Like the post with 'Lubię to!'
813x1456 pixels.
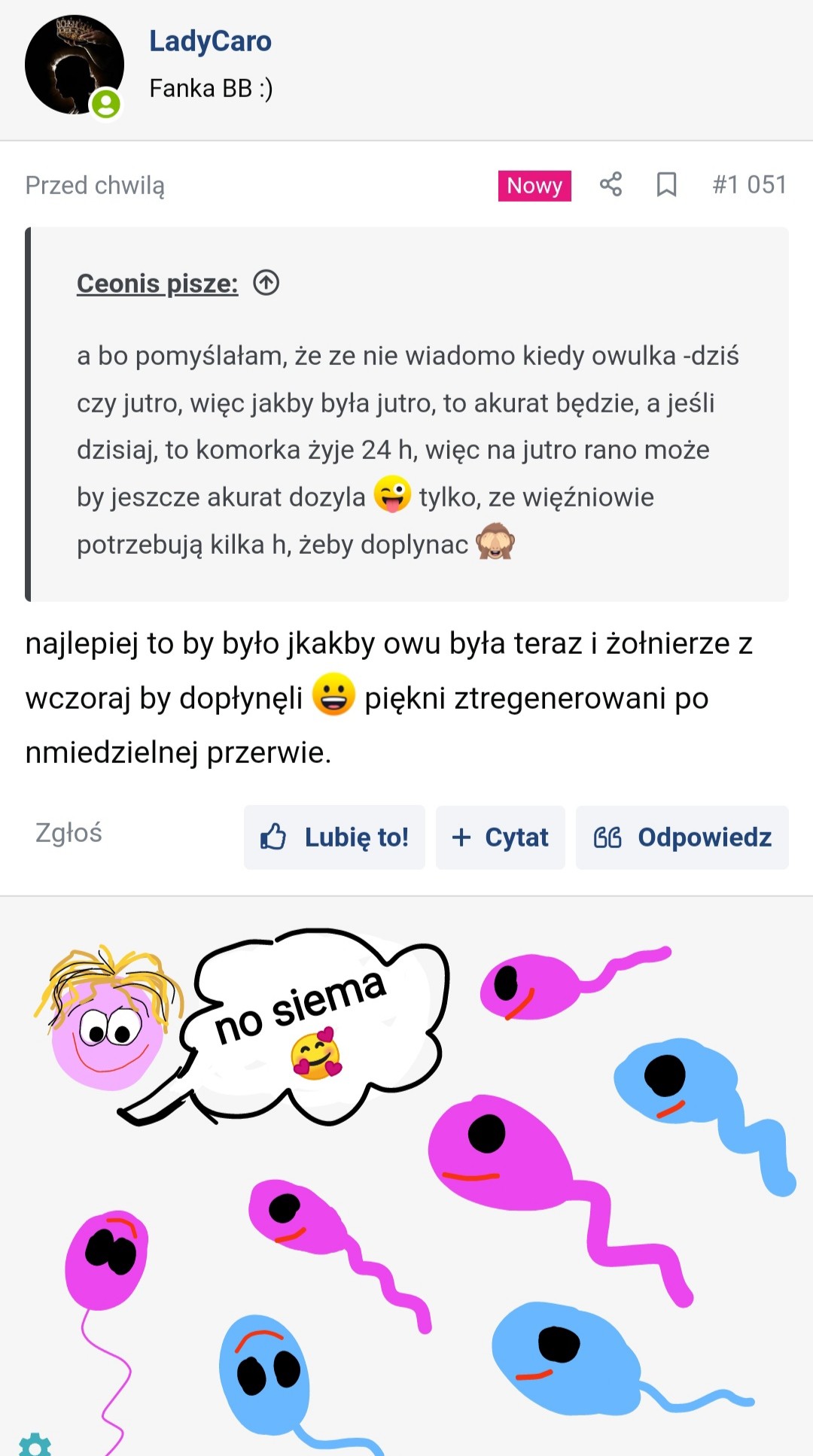pos(334,837)
